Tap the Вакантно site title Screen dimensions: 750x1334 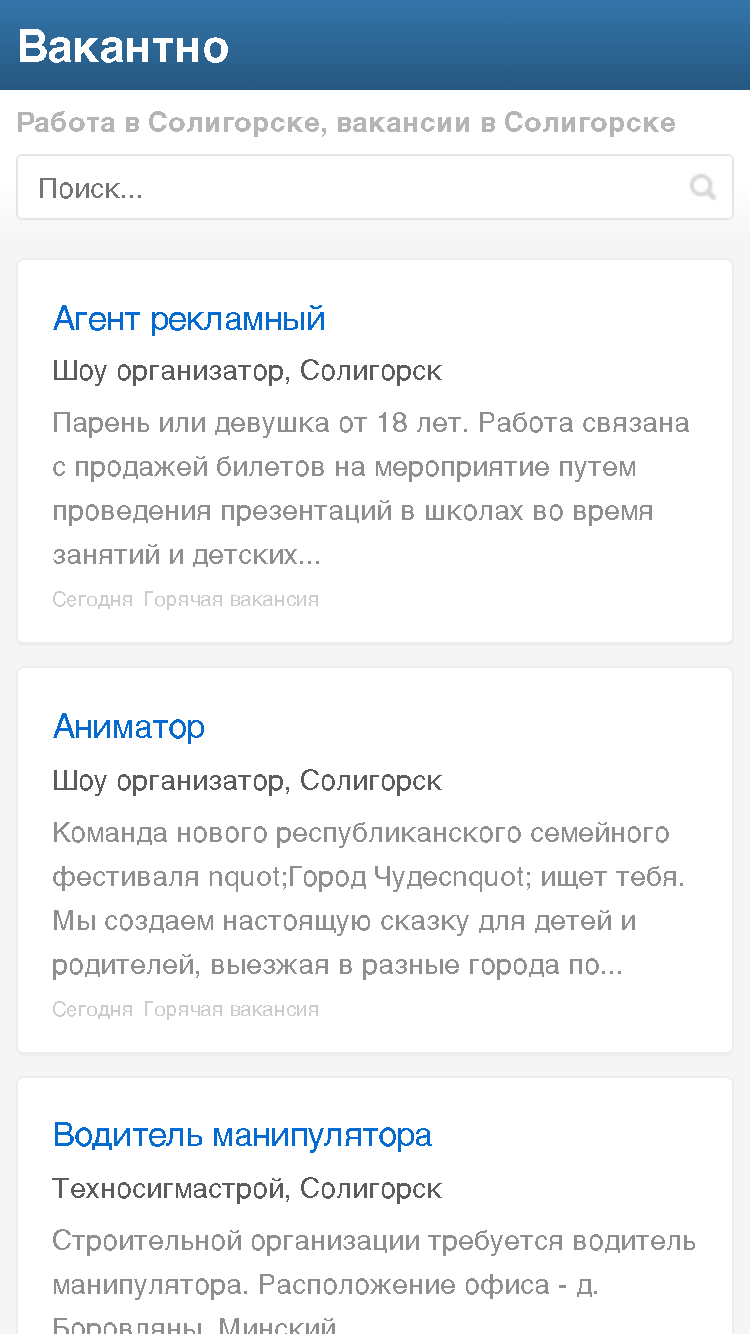(123, 46)
